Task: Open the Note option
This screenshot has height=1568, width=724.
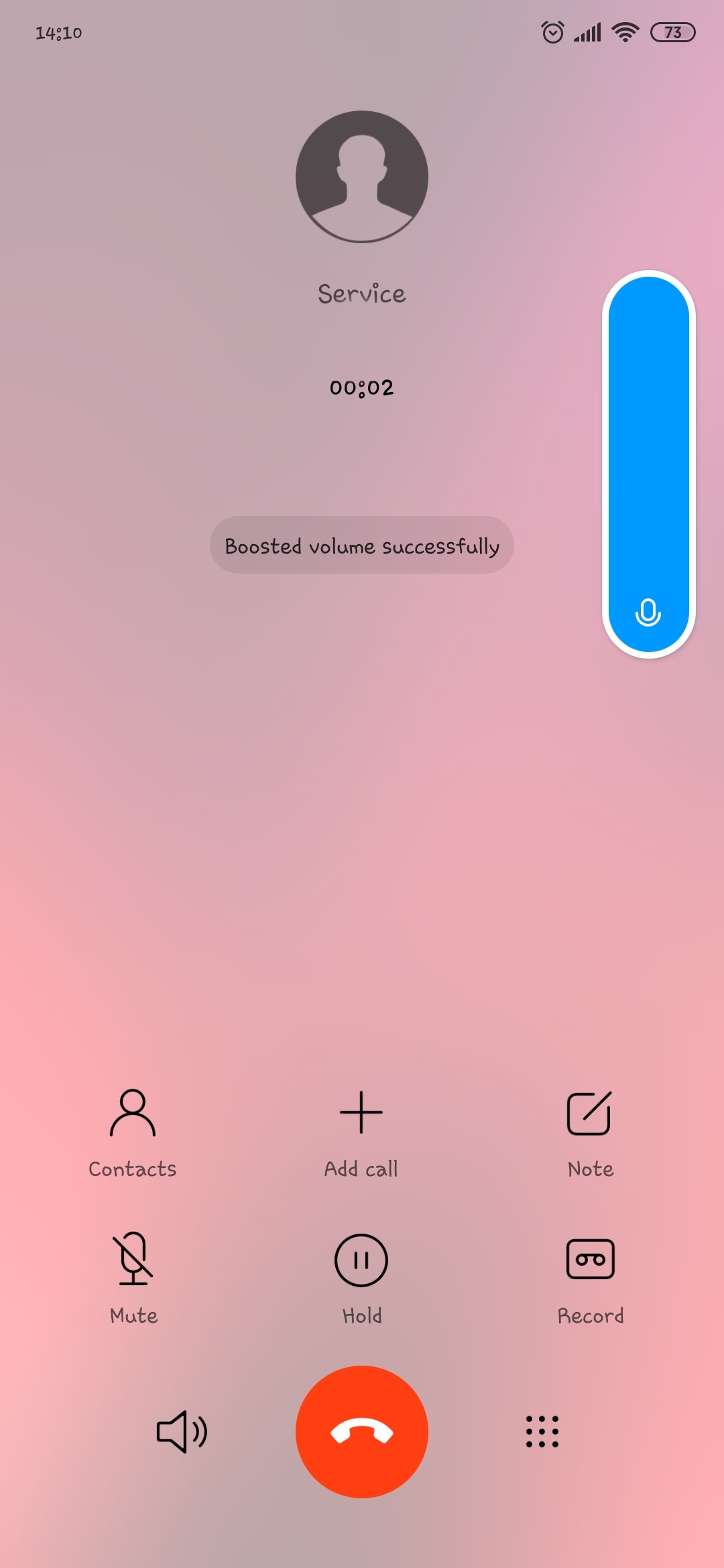Action: click(590, 1133)
